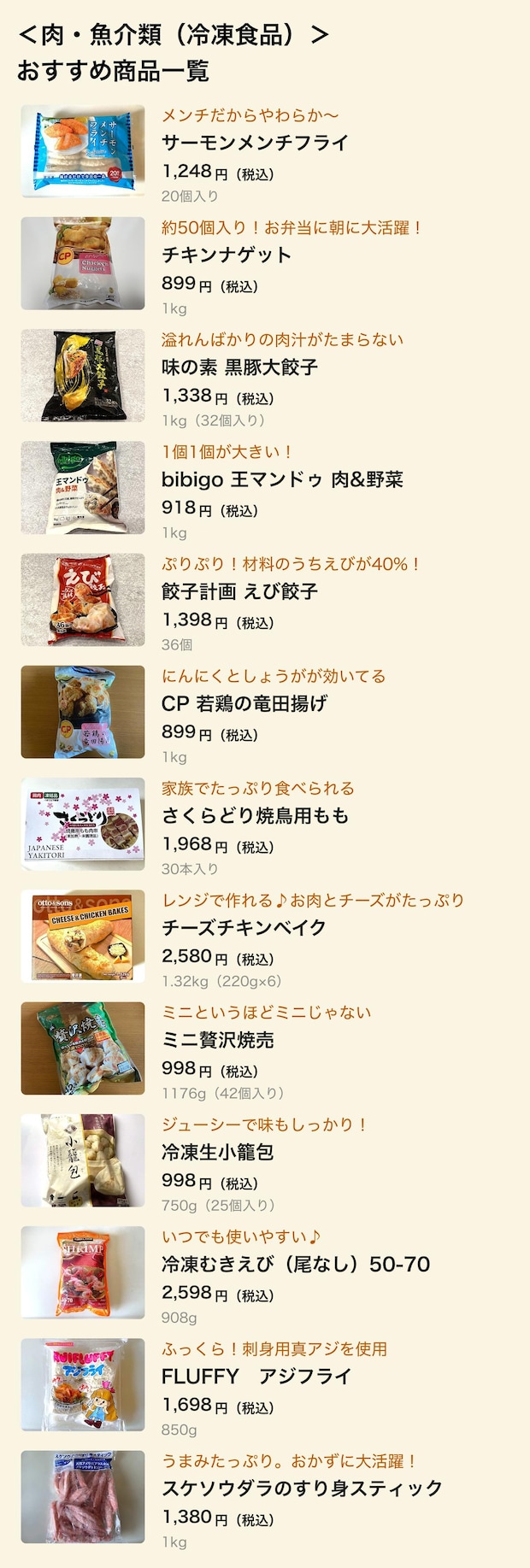Viewport: 530px width, 1568px height.
Task: View the チキンナゲット item
Action: pyautogui.click(x=227, y=255)
